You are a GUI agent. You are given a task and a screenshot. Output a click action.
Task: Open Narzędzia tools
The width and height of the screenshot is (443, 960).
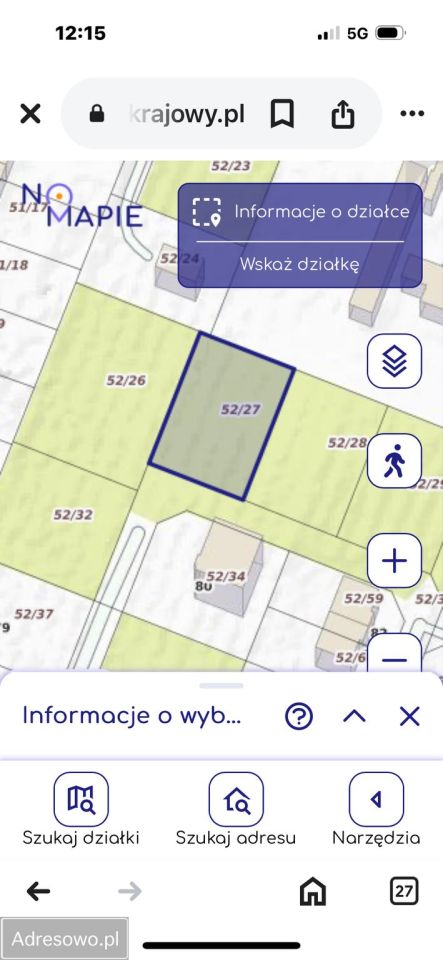pyautogui.click(x=376, y=810)
